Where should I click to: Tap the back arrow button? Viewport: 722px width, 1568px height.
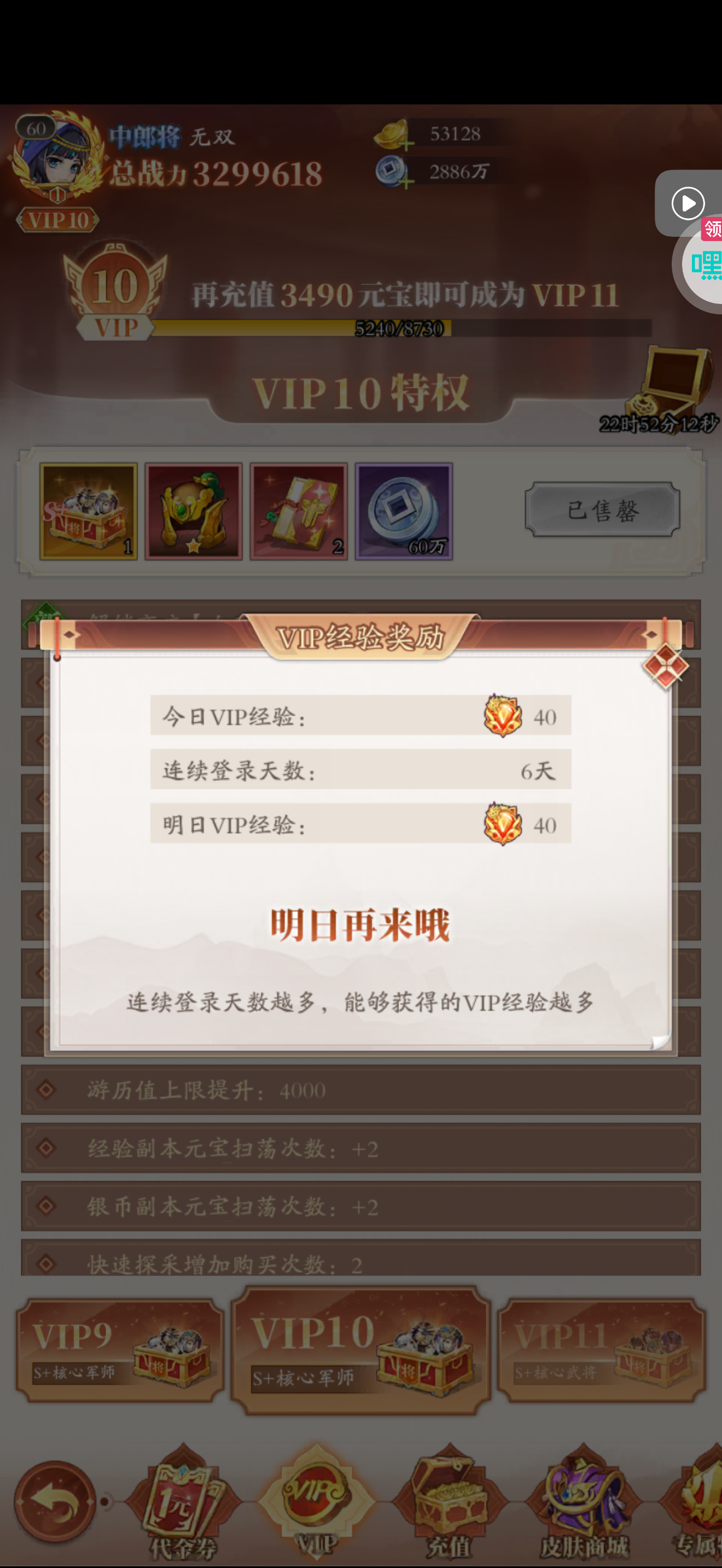pos(55,1501)
